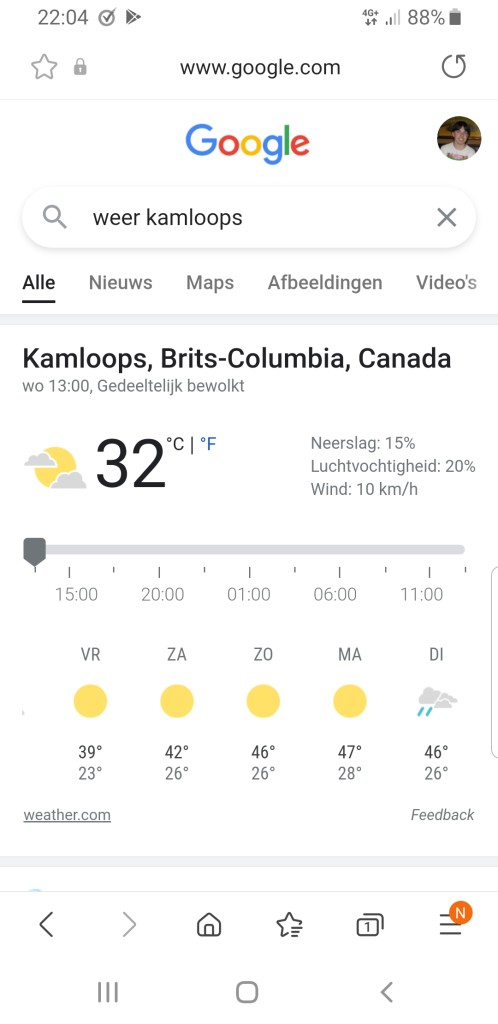The height and width of the screenshot is (1024, 498).
Task: Clear the search text 'weer kamloops'
Action: click(446, 217)
